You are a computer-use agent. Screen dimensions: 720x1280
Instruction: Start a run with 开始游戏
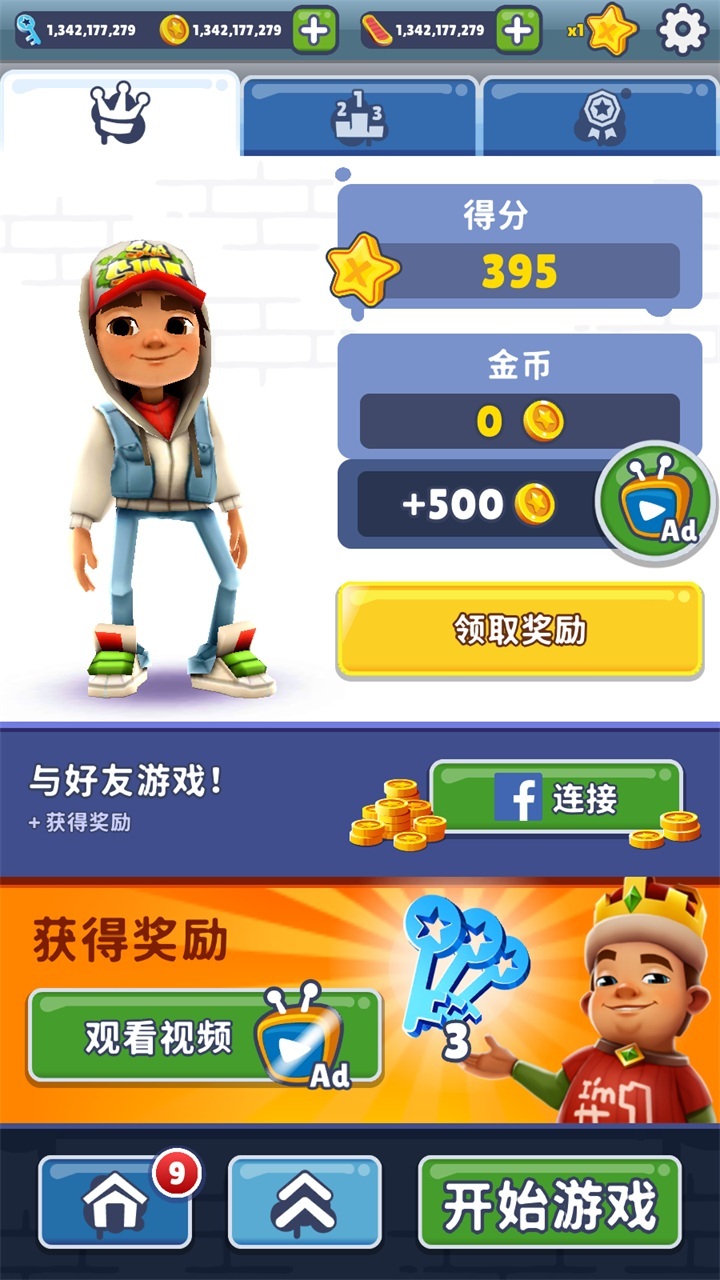click(x=549, y=1203)
